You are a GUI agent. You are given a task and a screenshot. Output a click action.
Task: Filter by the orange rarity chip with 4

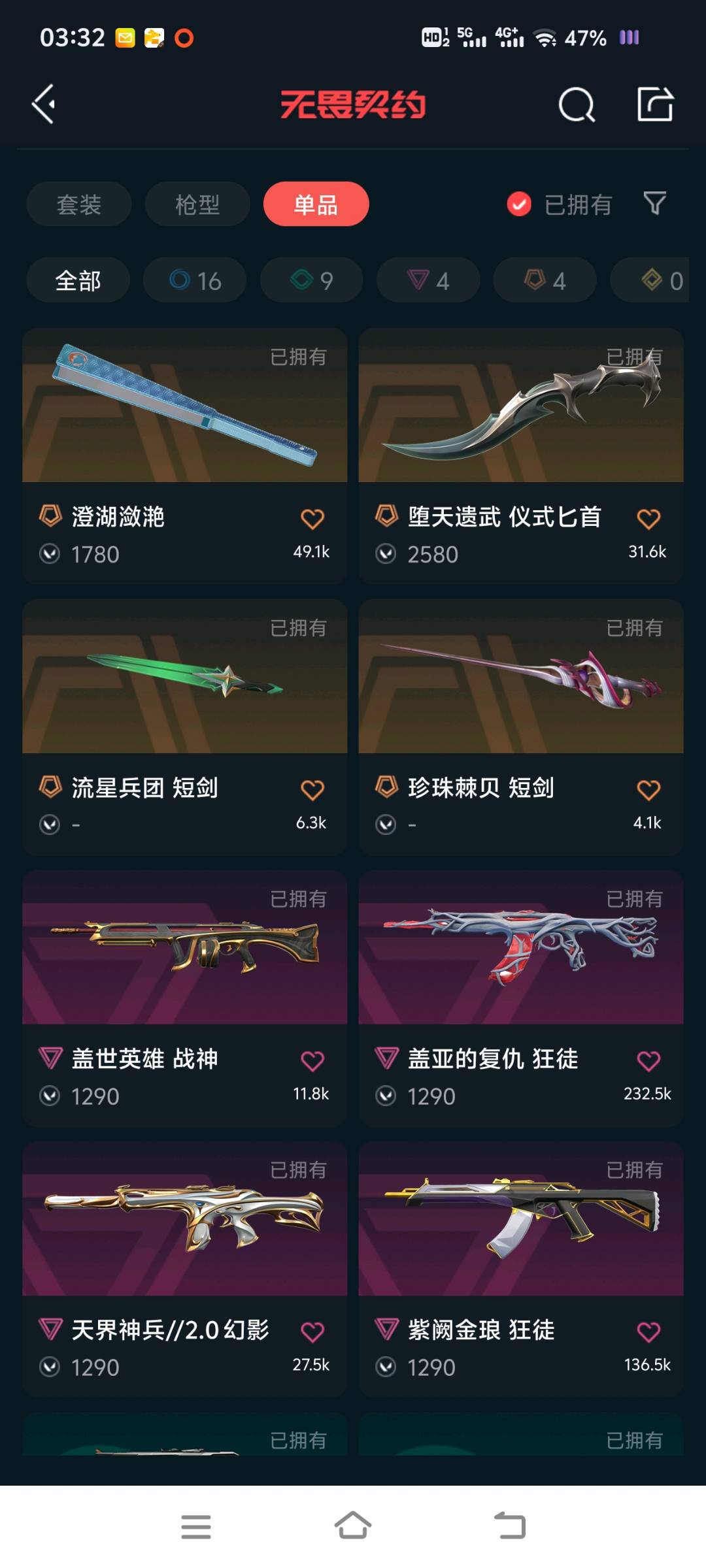pos(545,281)
